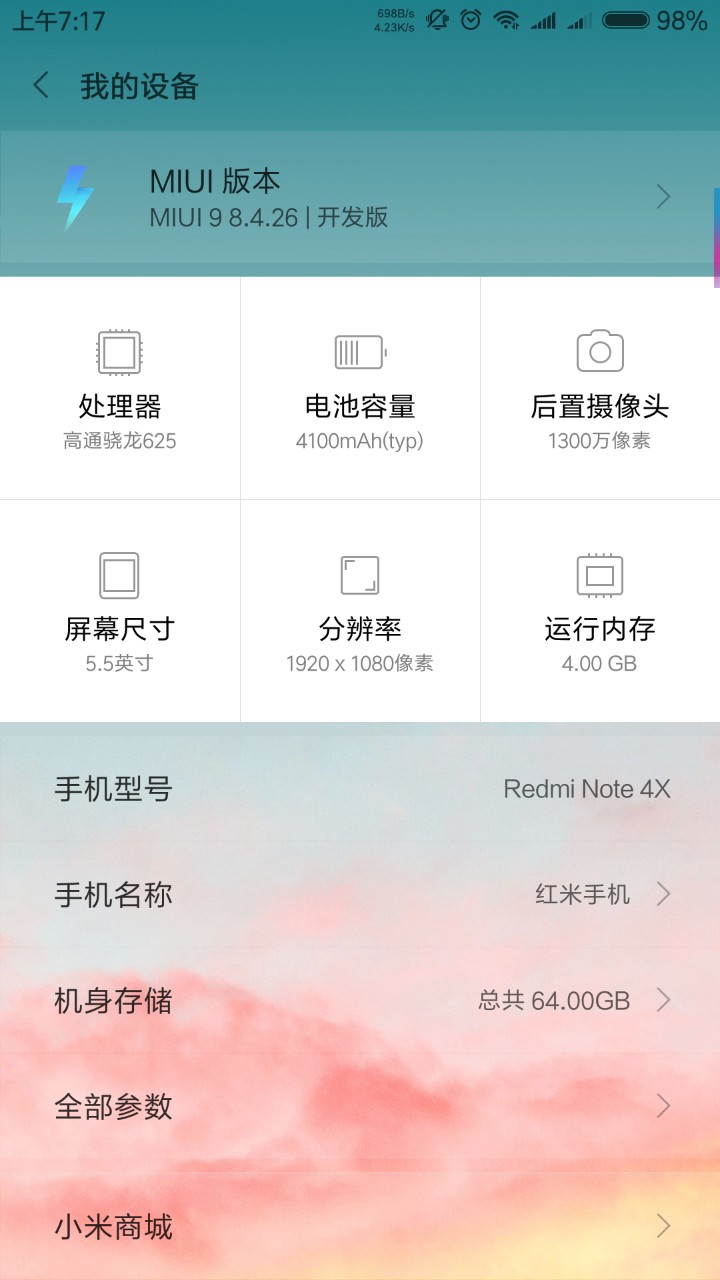The width and height of the screenshot is (720, 1280).
Task: View 全部参数 specifications
Action: [x=360, y=1106]
